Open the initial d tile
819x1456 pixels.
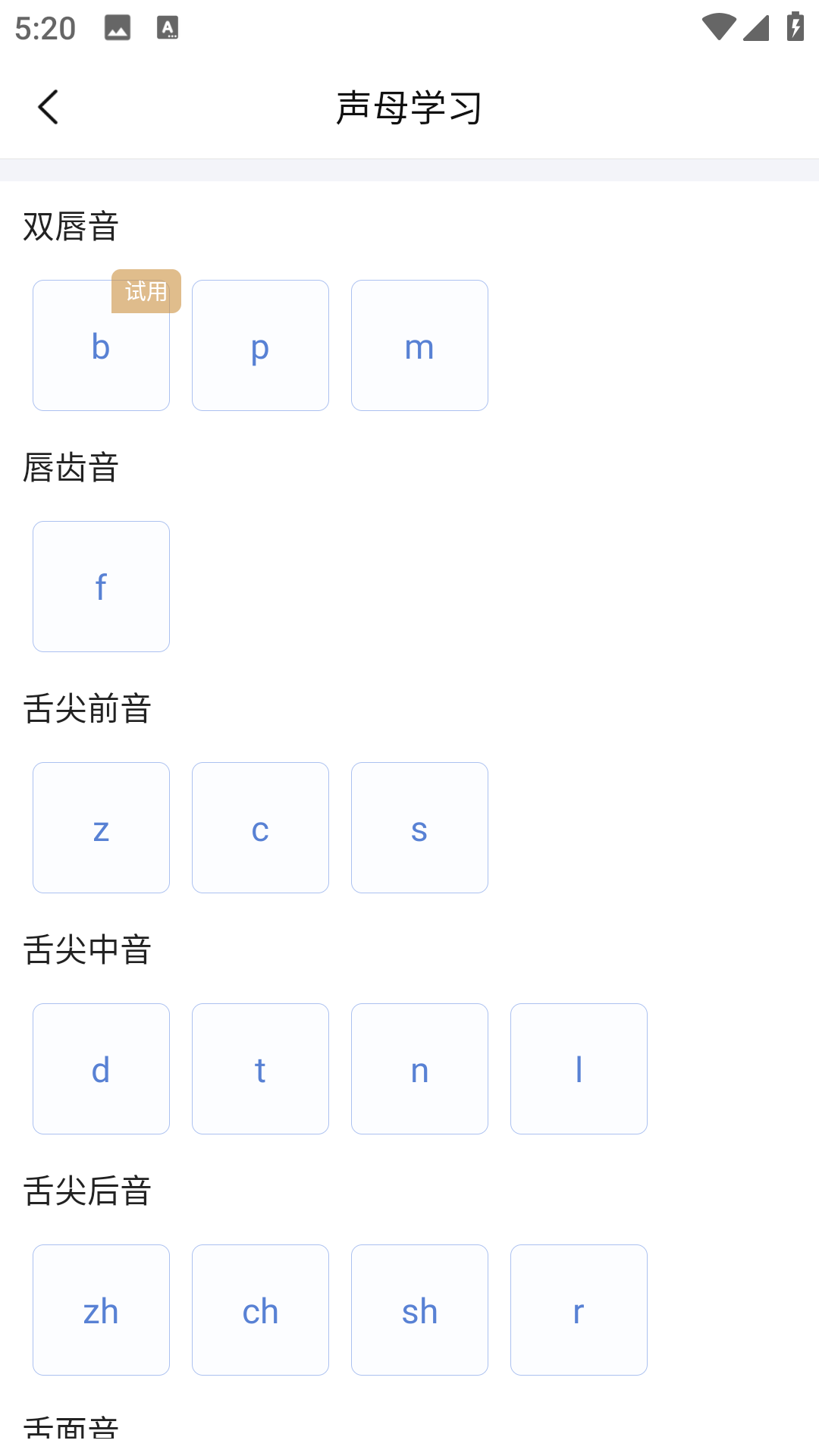(x=101, y=1068)
